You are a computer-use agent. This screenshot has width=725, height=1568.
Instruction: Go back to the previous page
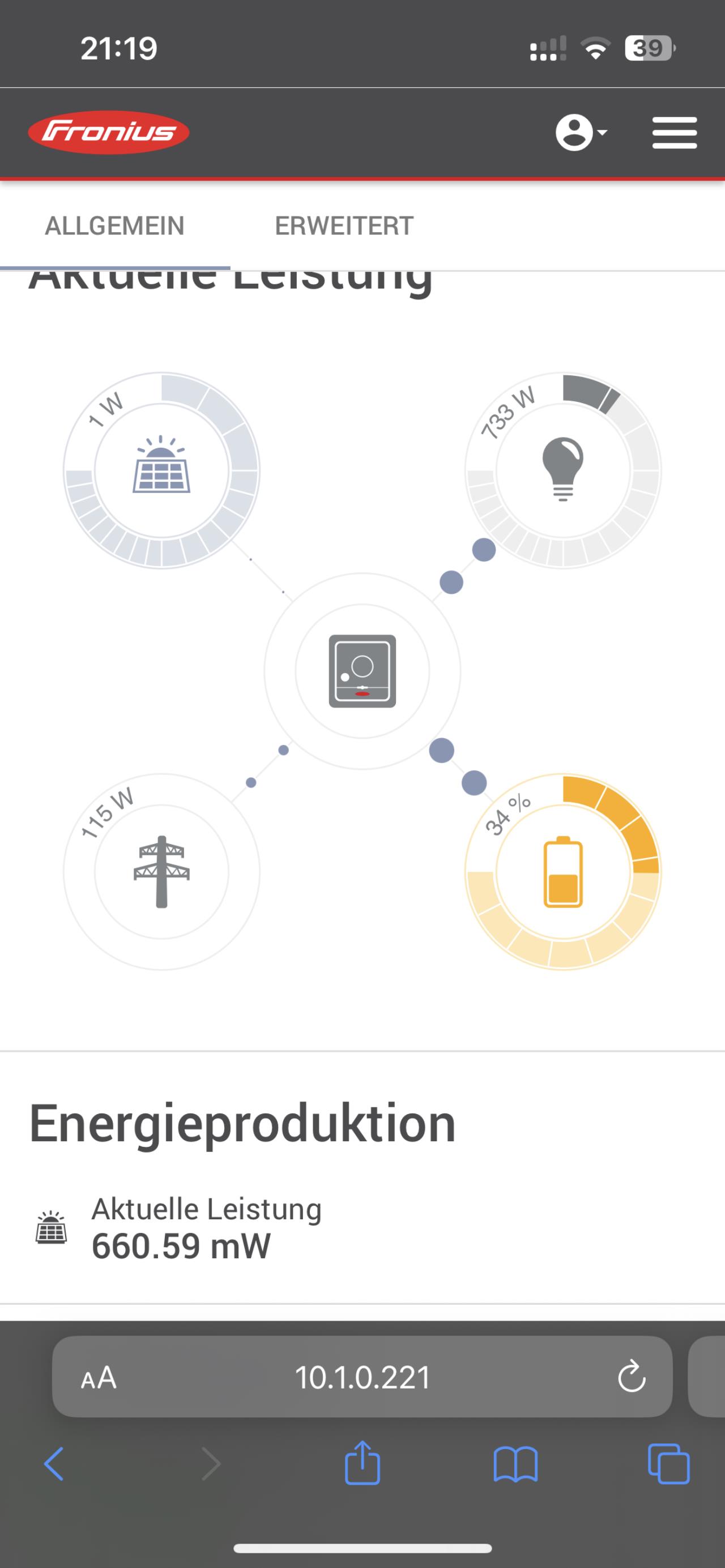coord(54,1464)
